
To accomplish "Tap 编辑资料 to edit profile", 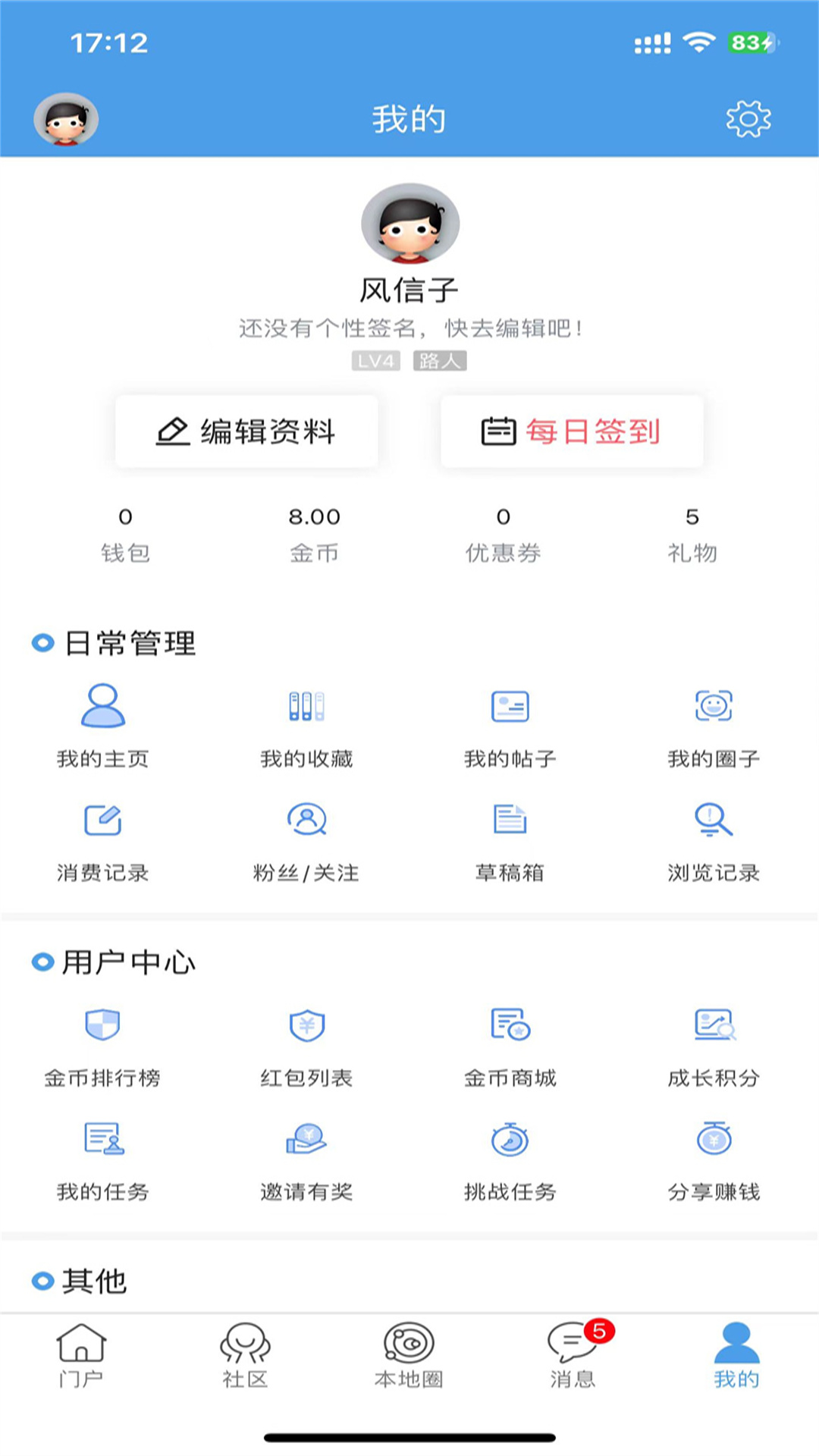I will point(246,431).
